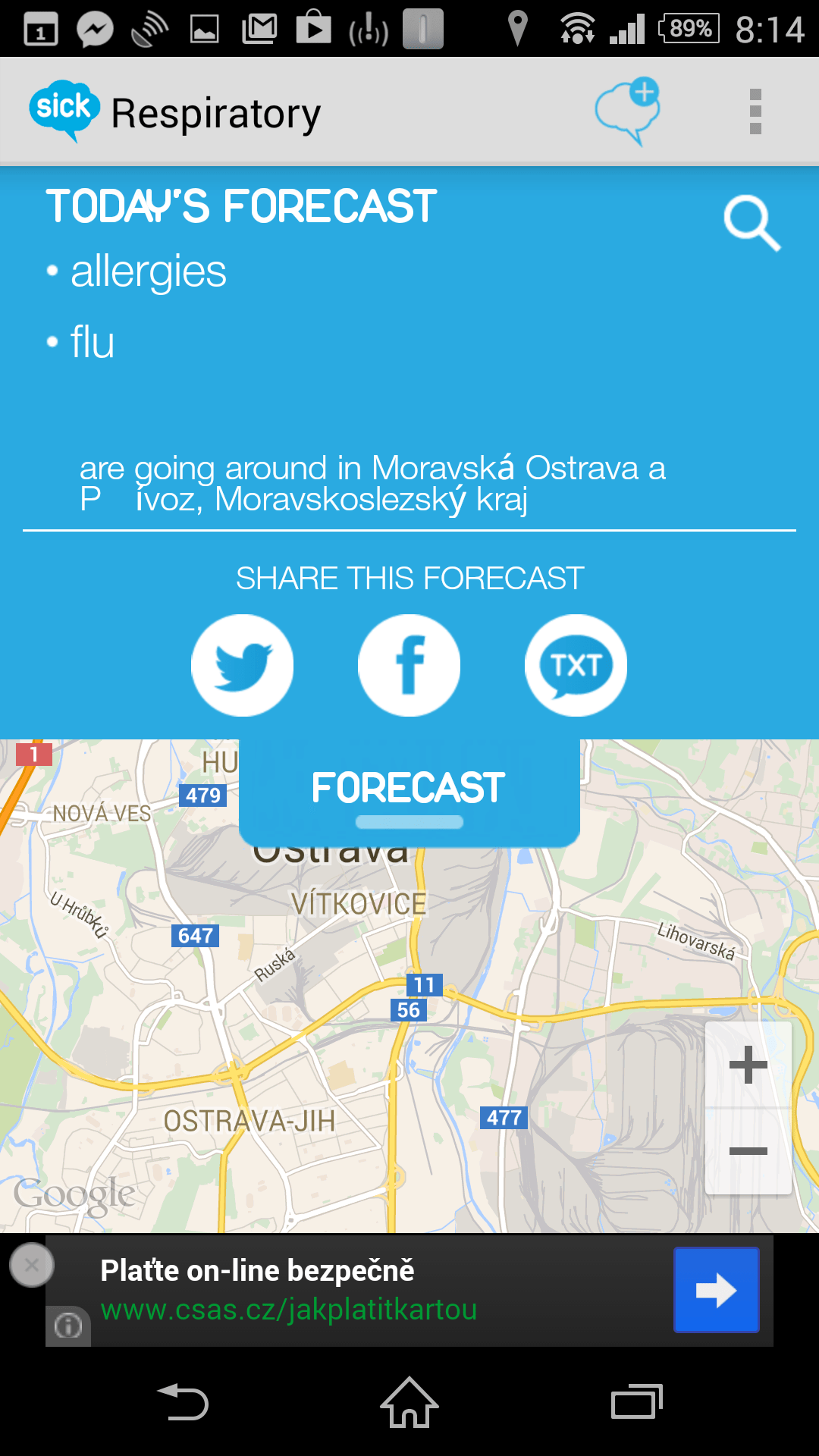Viewport: 819px width, 1456px height.
Task: Share forecast via TXT message
Action: 576,665
